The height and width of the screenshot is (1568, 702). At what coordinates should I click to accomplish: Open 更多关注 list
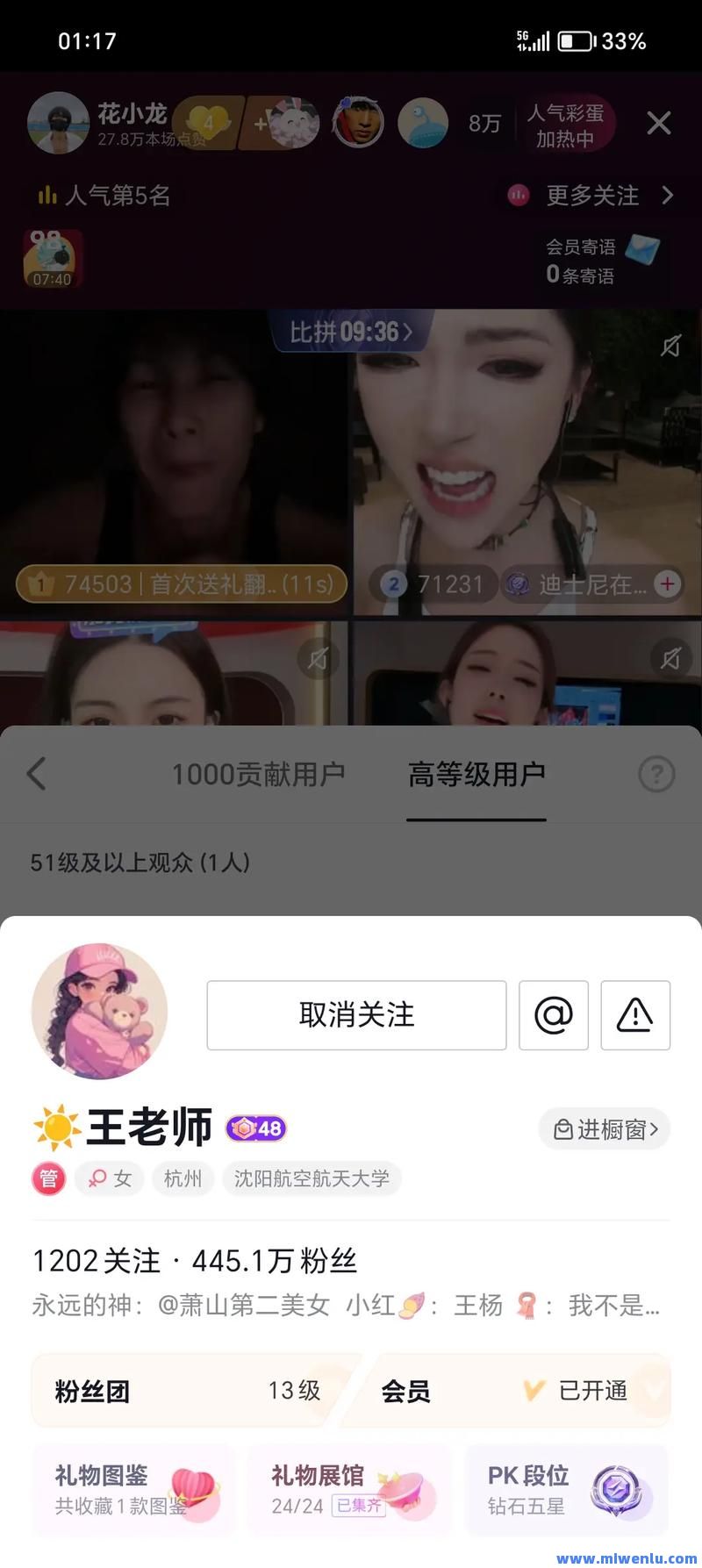pyautogui.click(x=591, y=195)
